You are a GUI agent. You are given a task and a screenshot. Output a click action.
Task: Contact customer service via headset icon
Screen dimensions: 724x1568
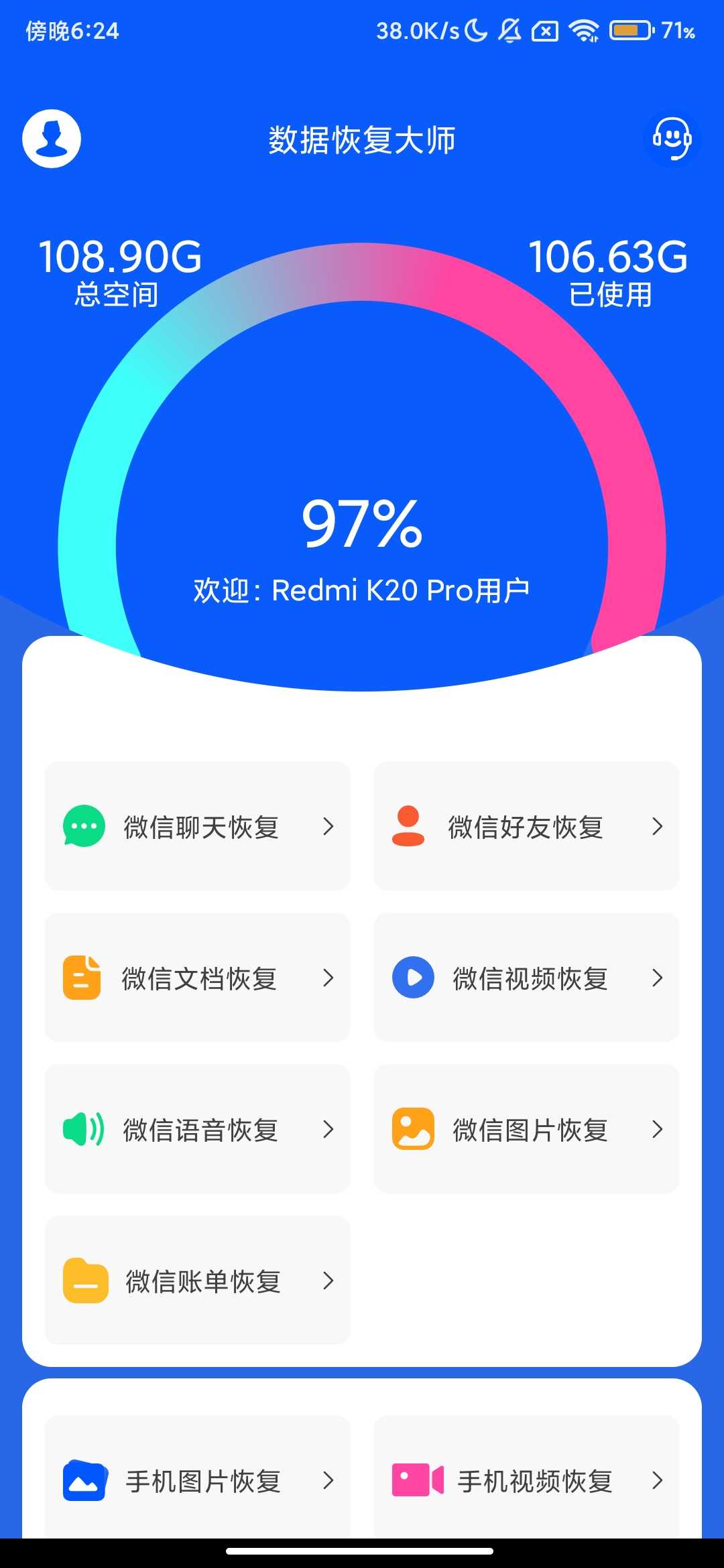(672, 139)
